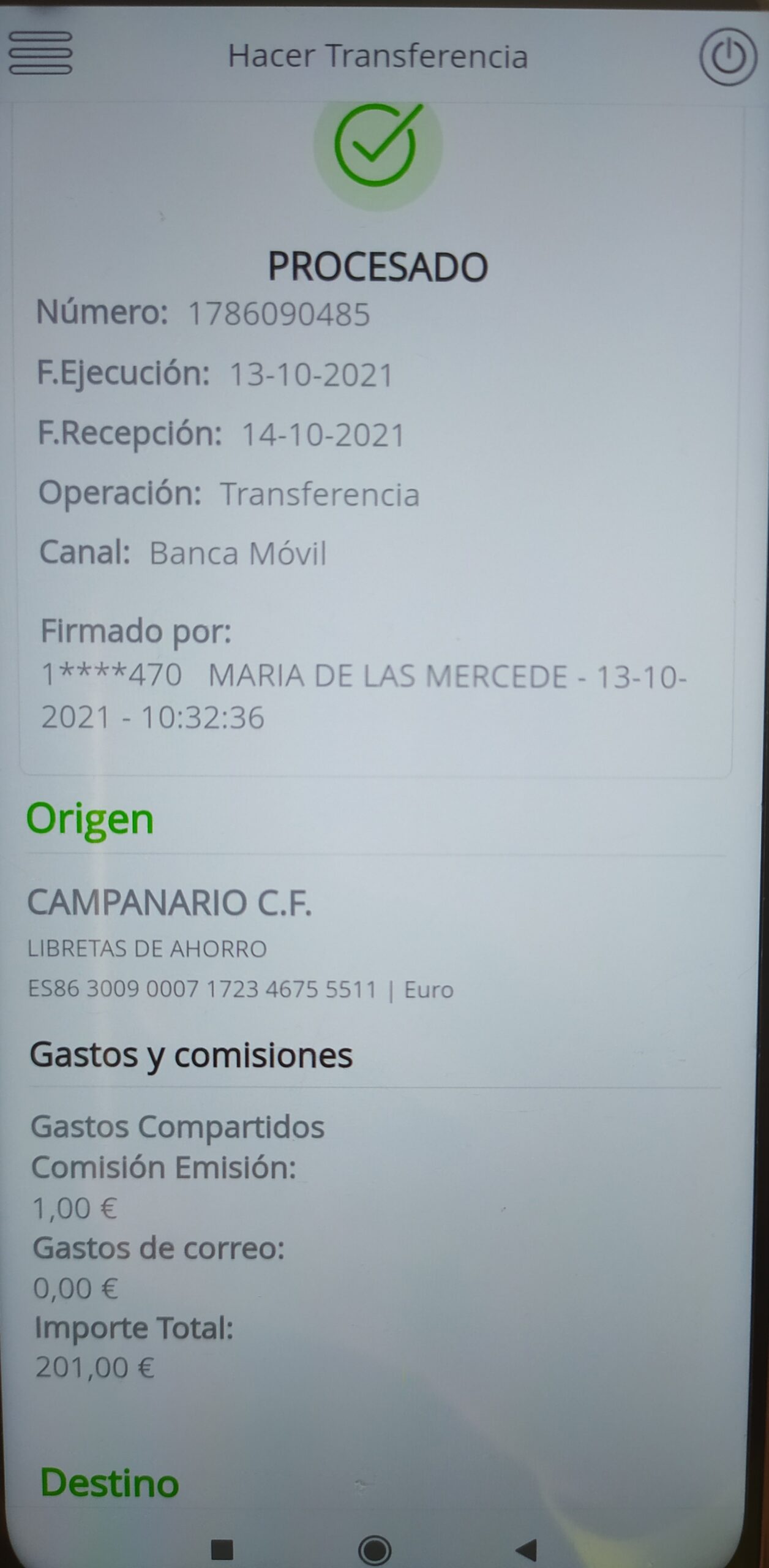This screenshot has height=1568, width=769.
Task: Open the hamburger drawer menu
Action: coord(40,53)
